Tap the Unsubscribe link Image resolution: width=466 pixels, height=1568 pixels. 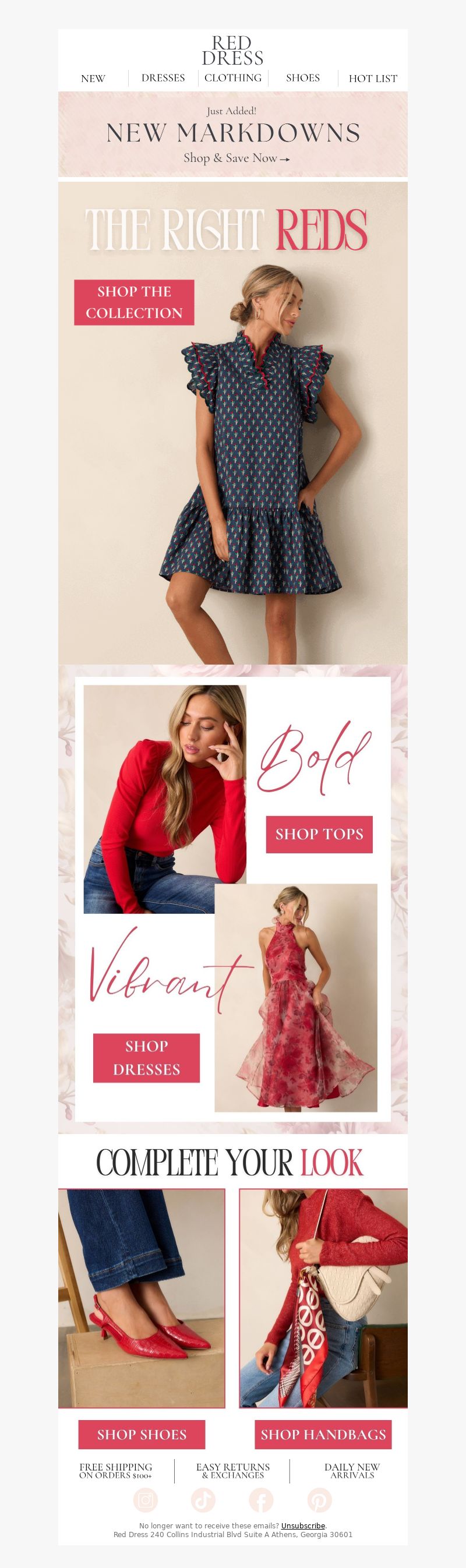click(303, 1526)
